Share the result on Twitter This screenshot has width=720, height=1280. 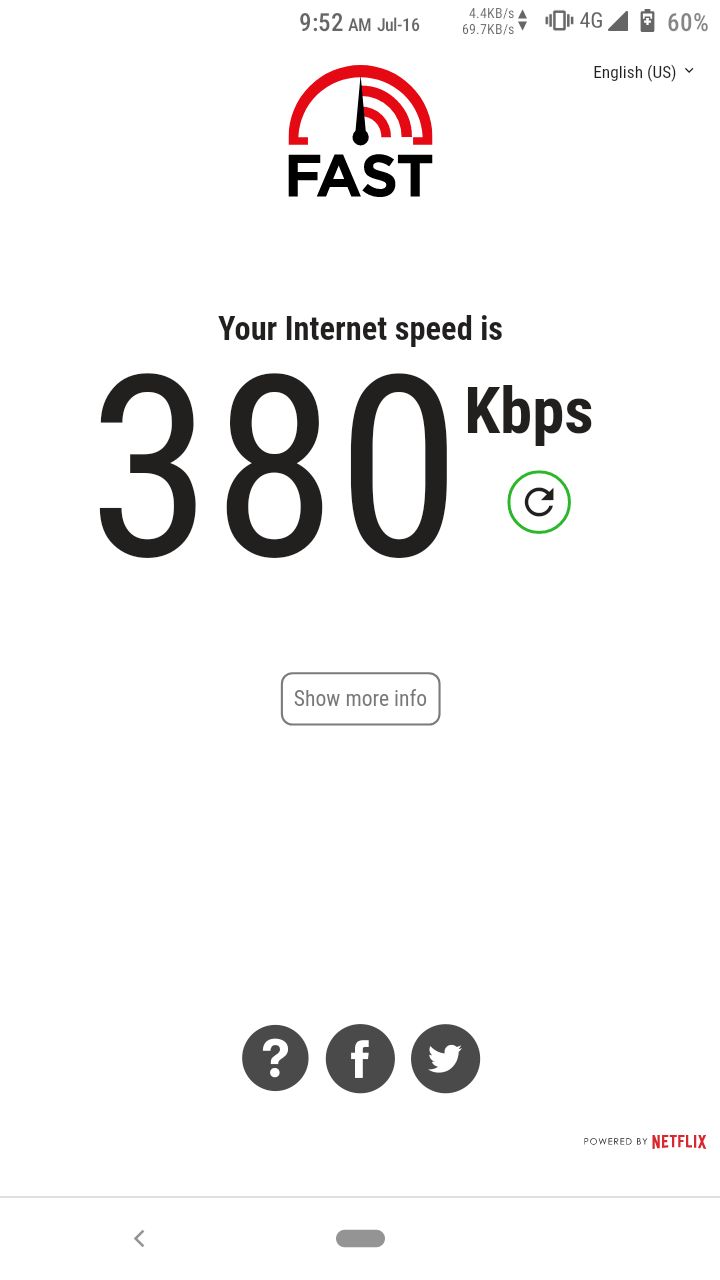pyautogui.click(x=445, y=1058)
